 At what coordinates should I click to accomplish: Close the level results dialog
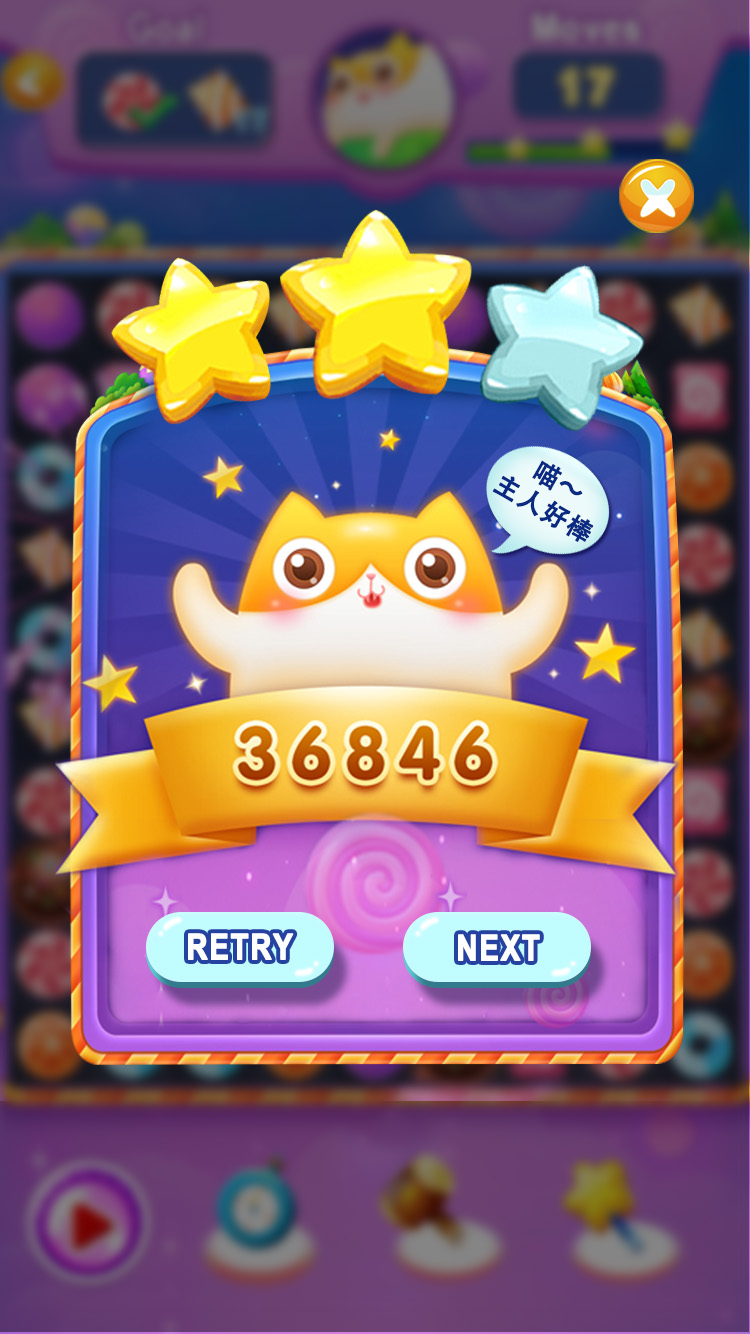pos(656,197)
